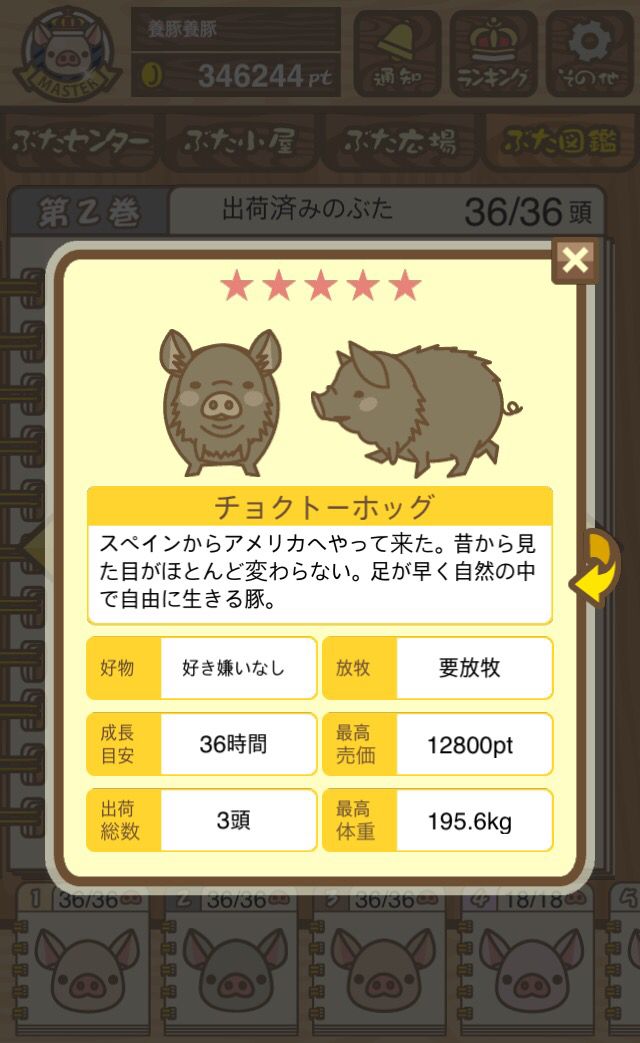The width and height of the screenshot is (640, 1043).
Task: Tap the MASTER pig profile badge
Action: click(67, 54)
